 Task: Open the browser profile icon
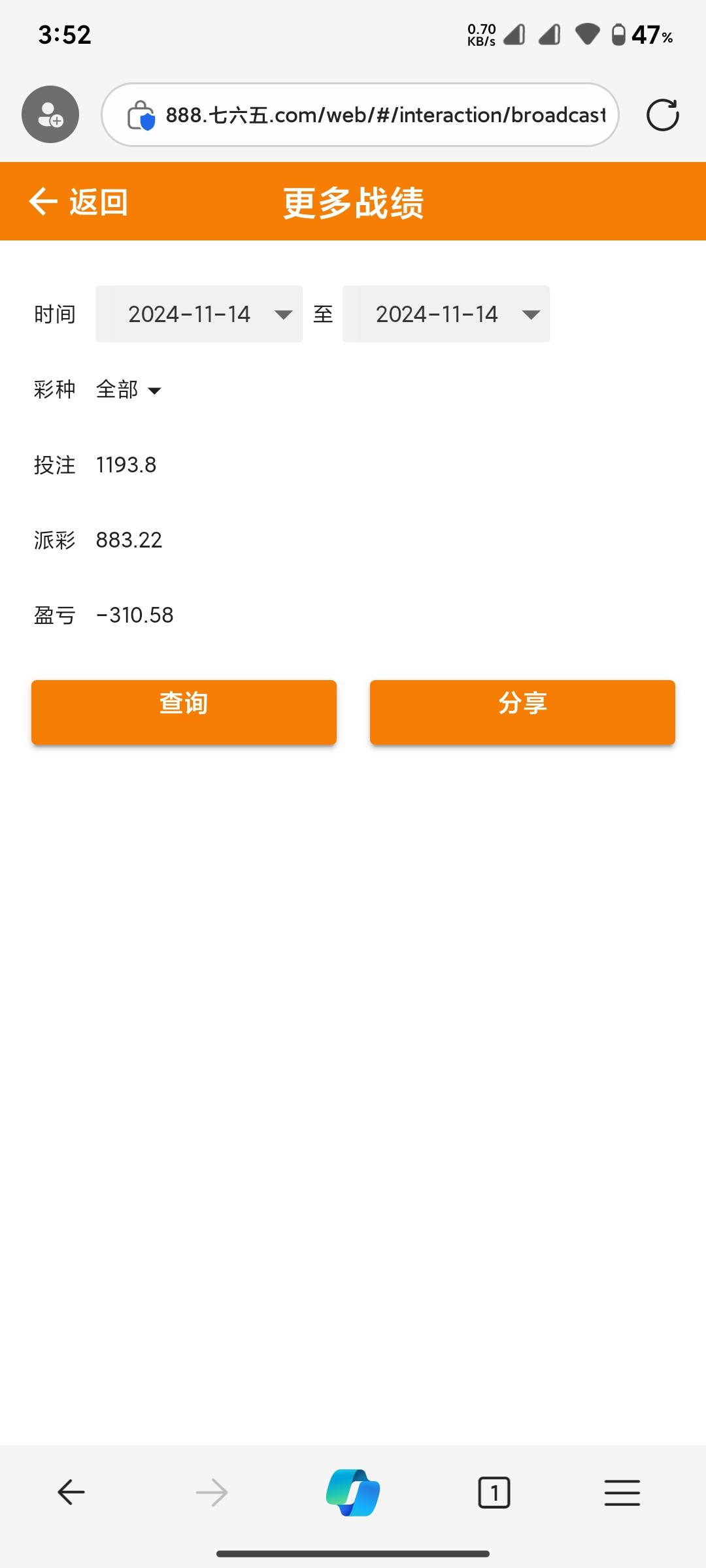[50, 115]
